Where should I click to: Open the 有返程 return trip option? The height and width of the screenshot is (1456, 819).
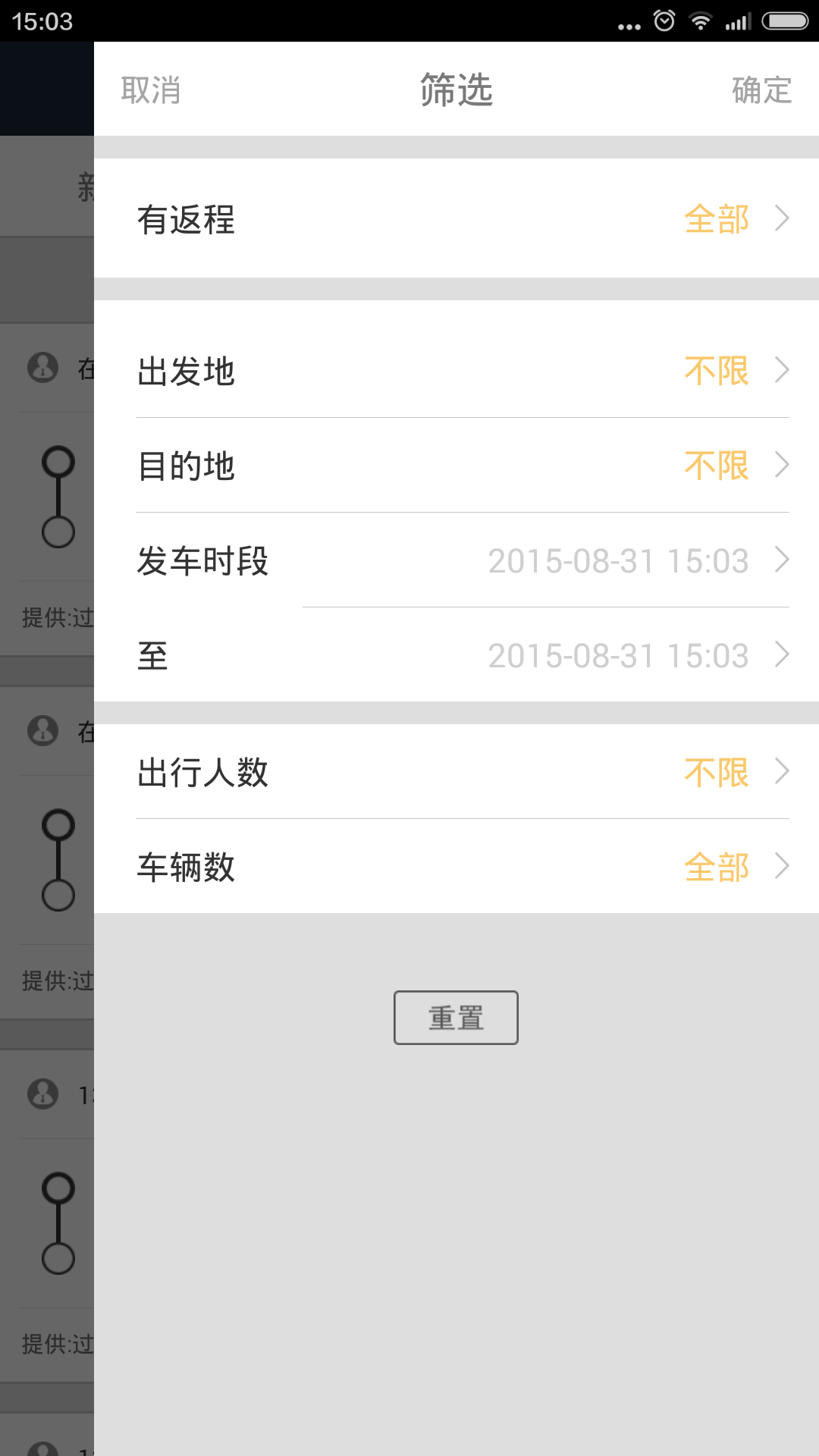click(x=457, y=219)
